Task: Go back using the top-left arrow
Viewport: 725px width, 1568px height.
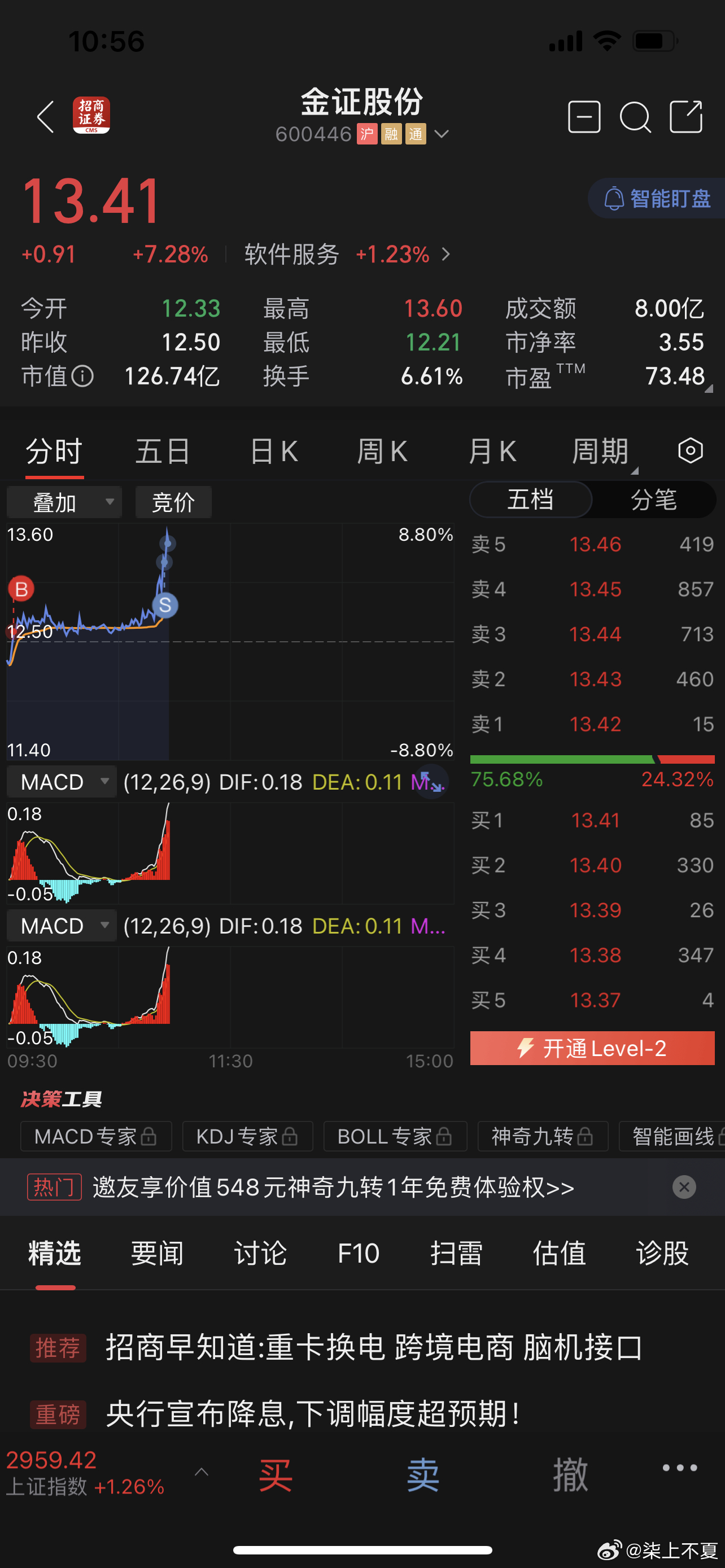Action: 46,116
